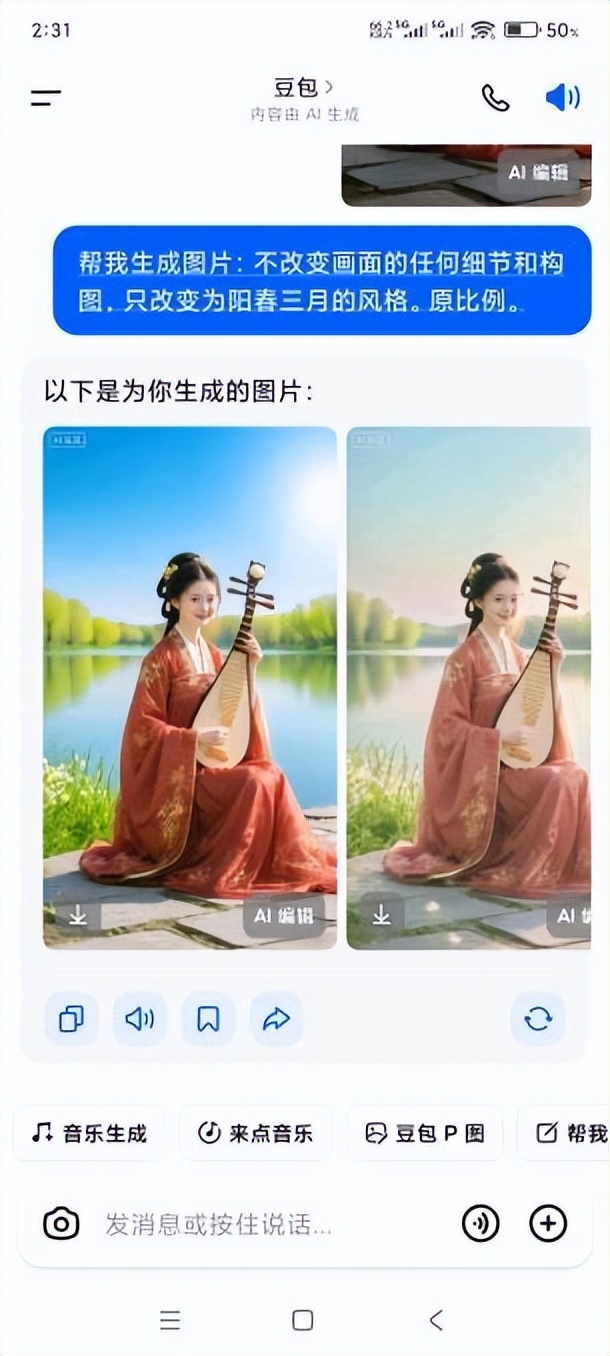This screenshot has width=610, height=1356.
Task: Open the 豆包 chat title details
Action: click(304, 88)
